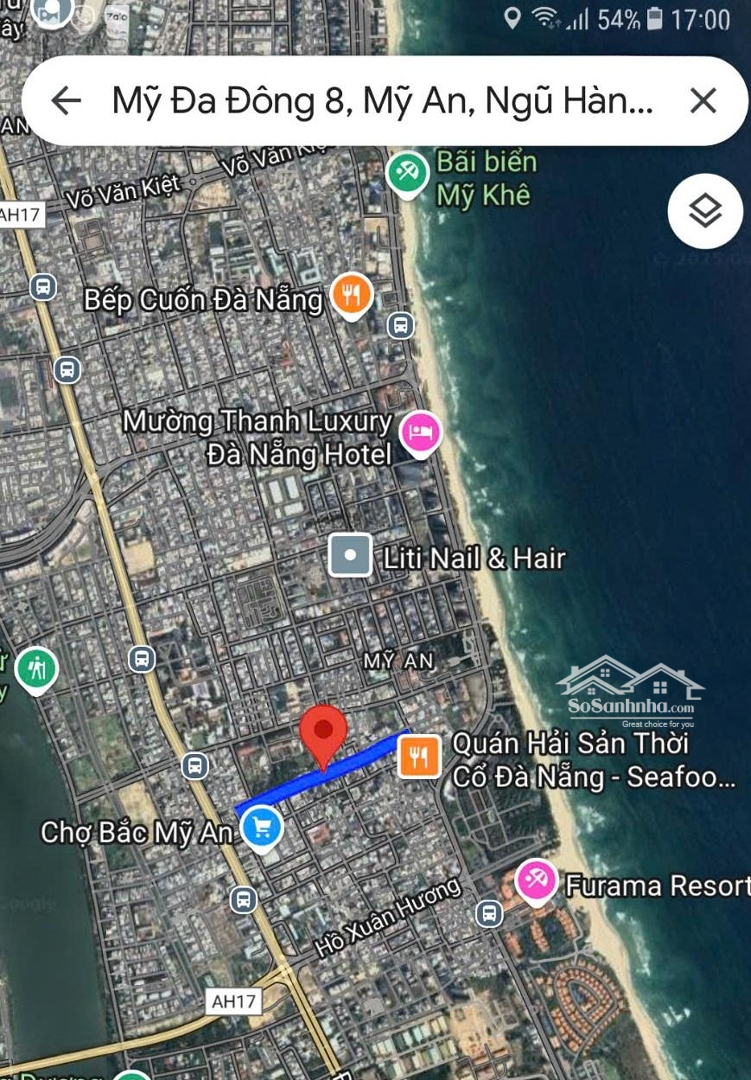Open the map layers button
Image resolution: width=751 pixels, height=1080 pixels.
705,211
